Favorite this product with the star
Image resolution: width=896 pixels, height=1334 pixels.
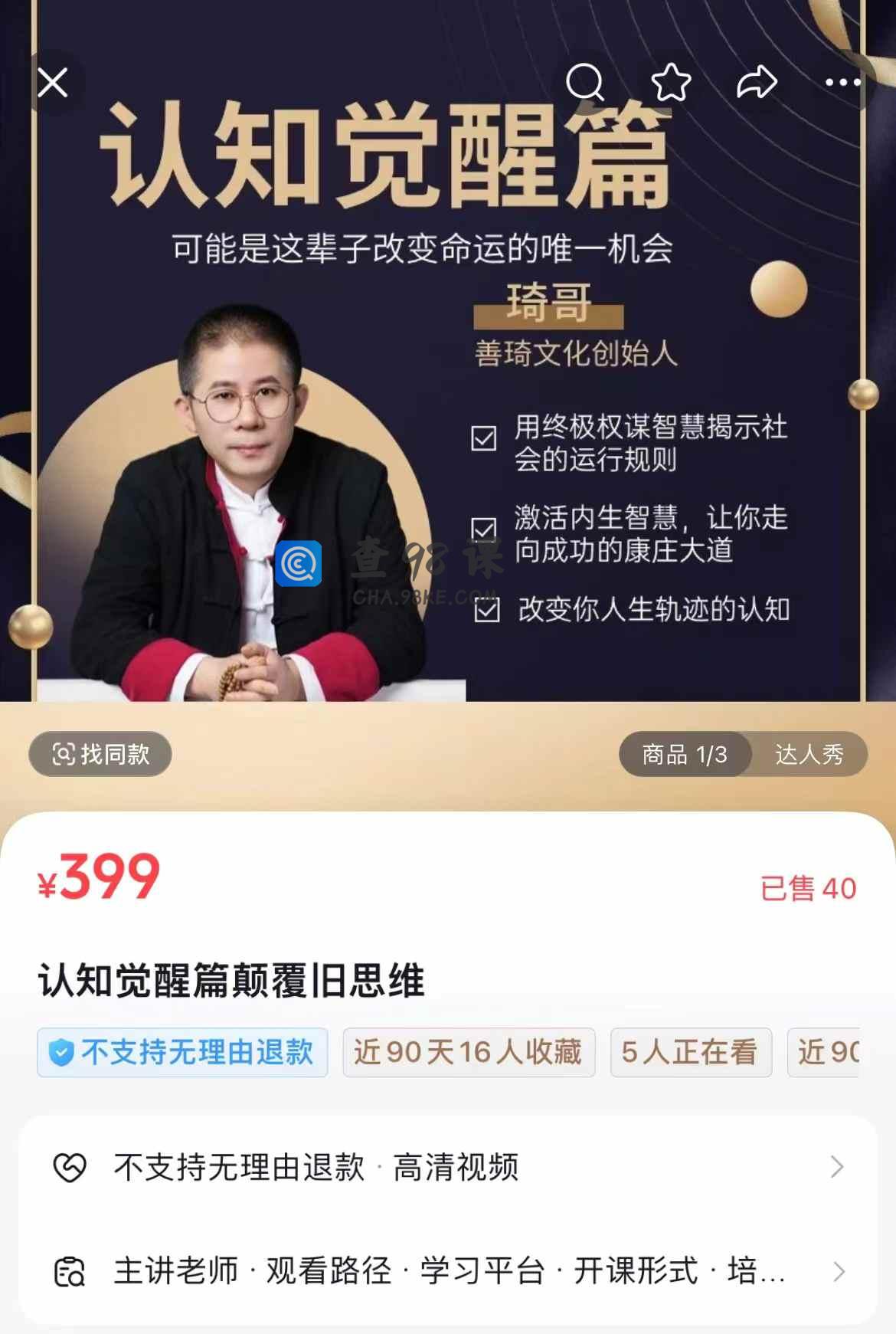(671, 82)
